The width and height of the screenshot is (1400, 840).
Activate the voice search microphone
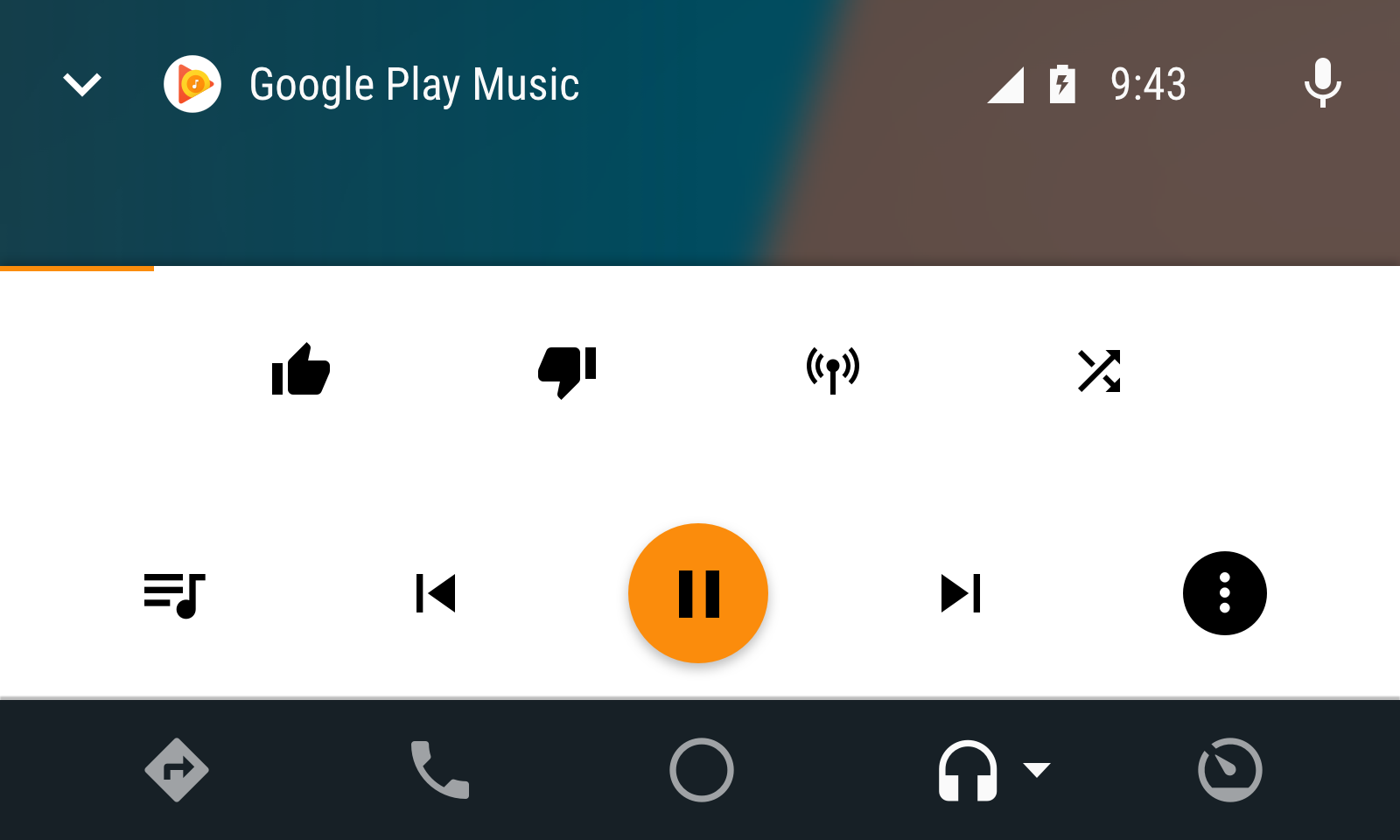click(x=1322, y=84)
